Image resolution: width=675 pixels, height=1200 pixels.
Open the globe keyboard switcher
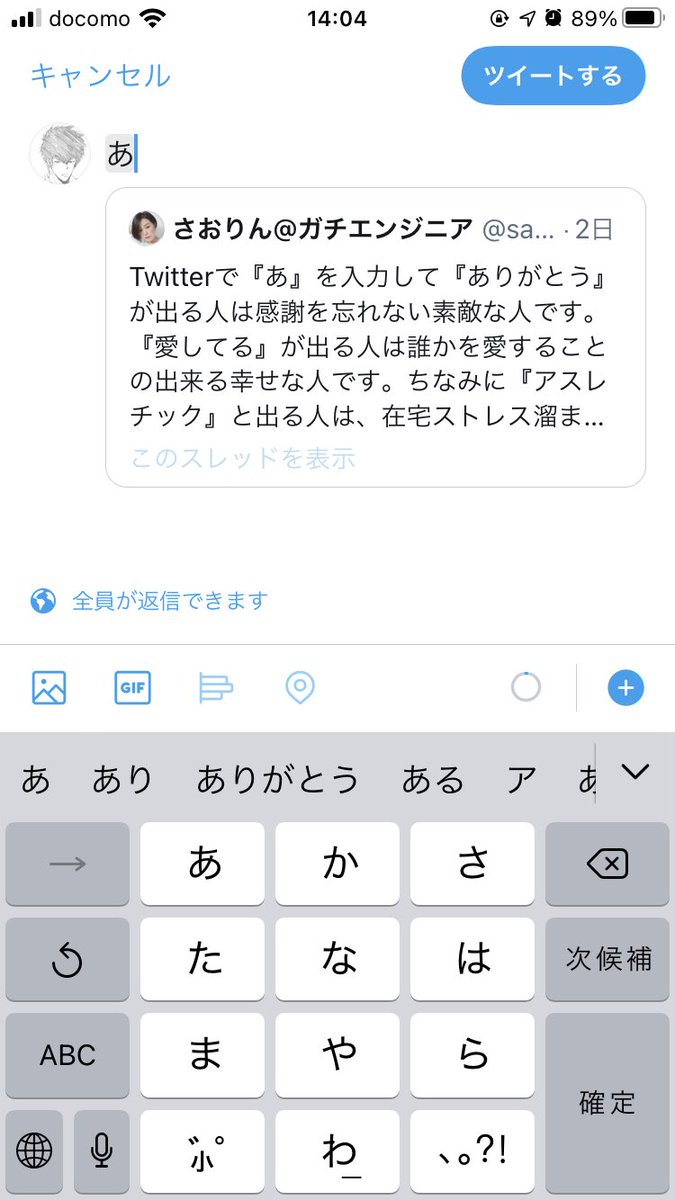click(x=34, y=1152)
